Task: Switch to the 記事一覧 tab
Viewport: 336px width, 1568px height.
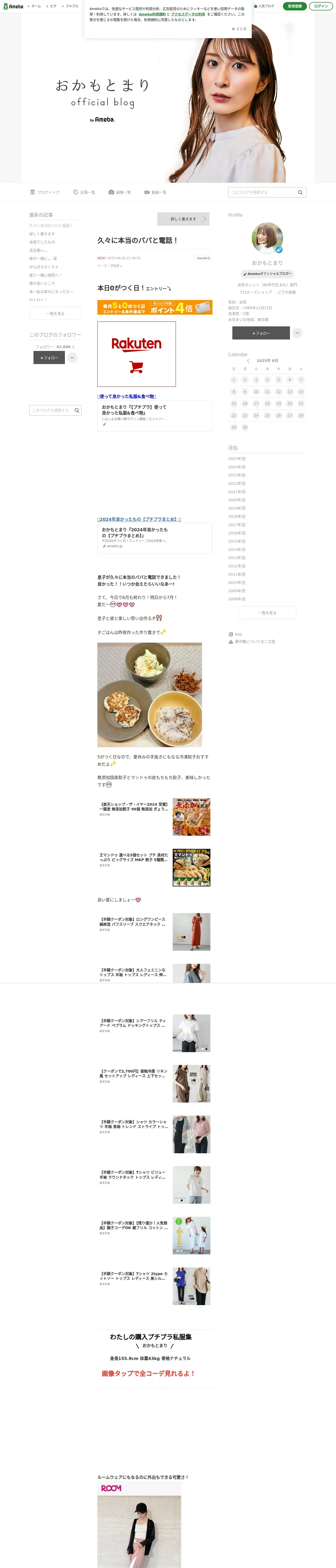Action: pos(84,192)
